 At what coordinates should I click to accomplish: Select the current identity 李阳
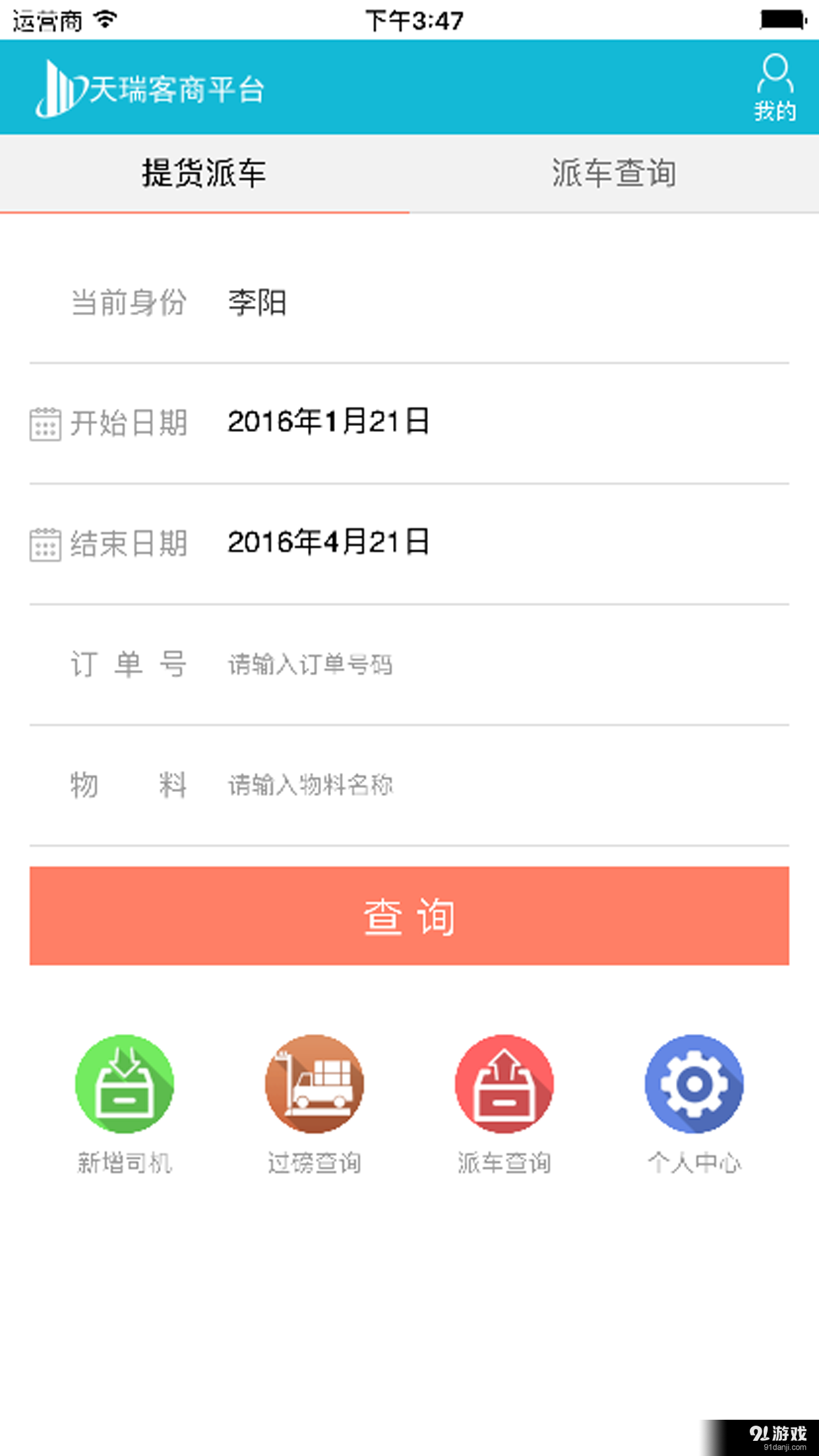click(x=256, y=303)
